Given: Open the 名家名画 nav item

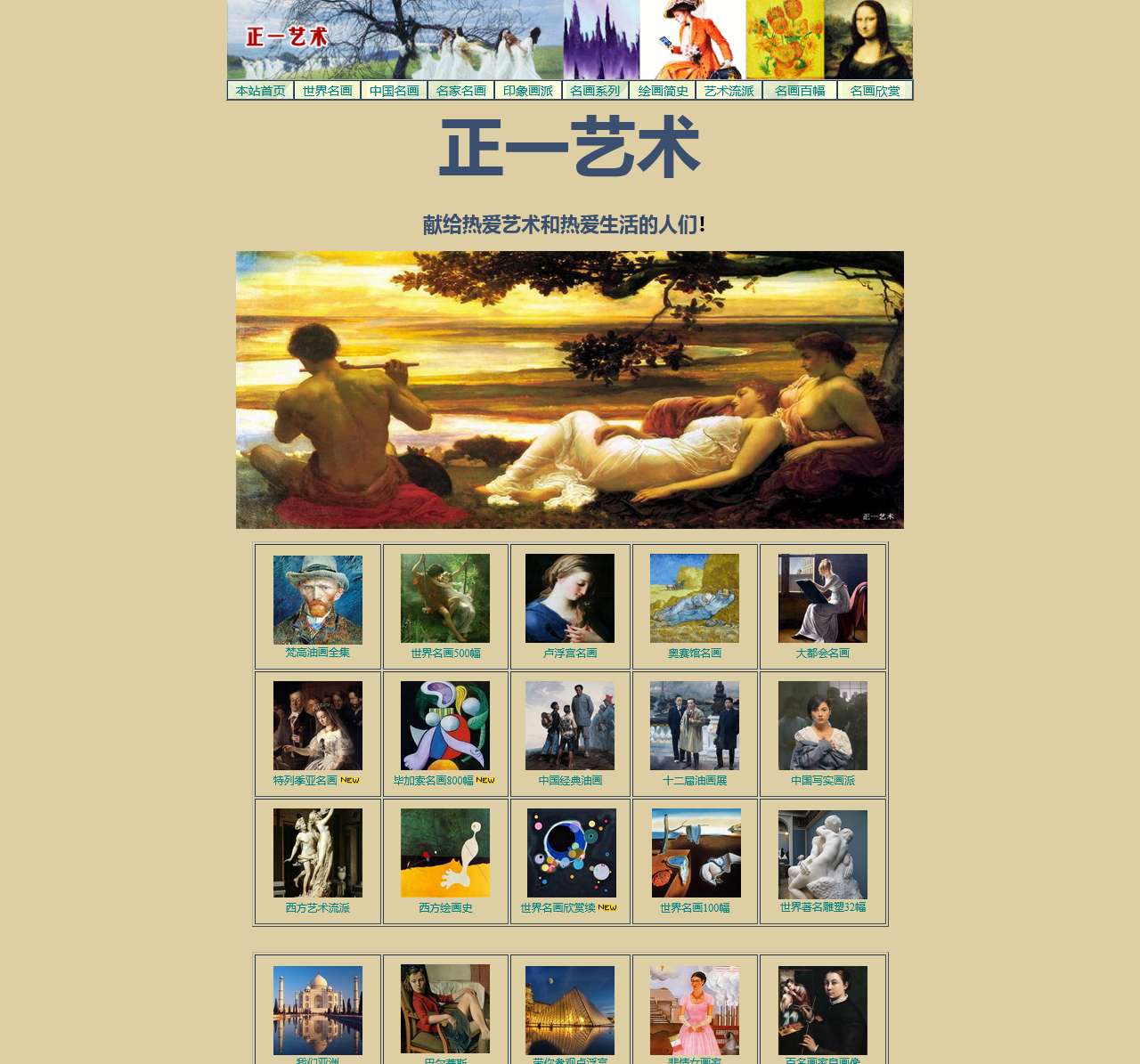Looking at the screenshot, I should pyautogui.click(x=460, y=91).
